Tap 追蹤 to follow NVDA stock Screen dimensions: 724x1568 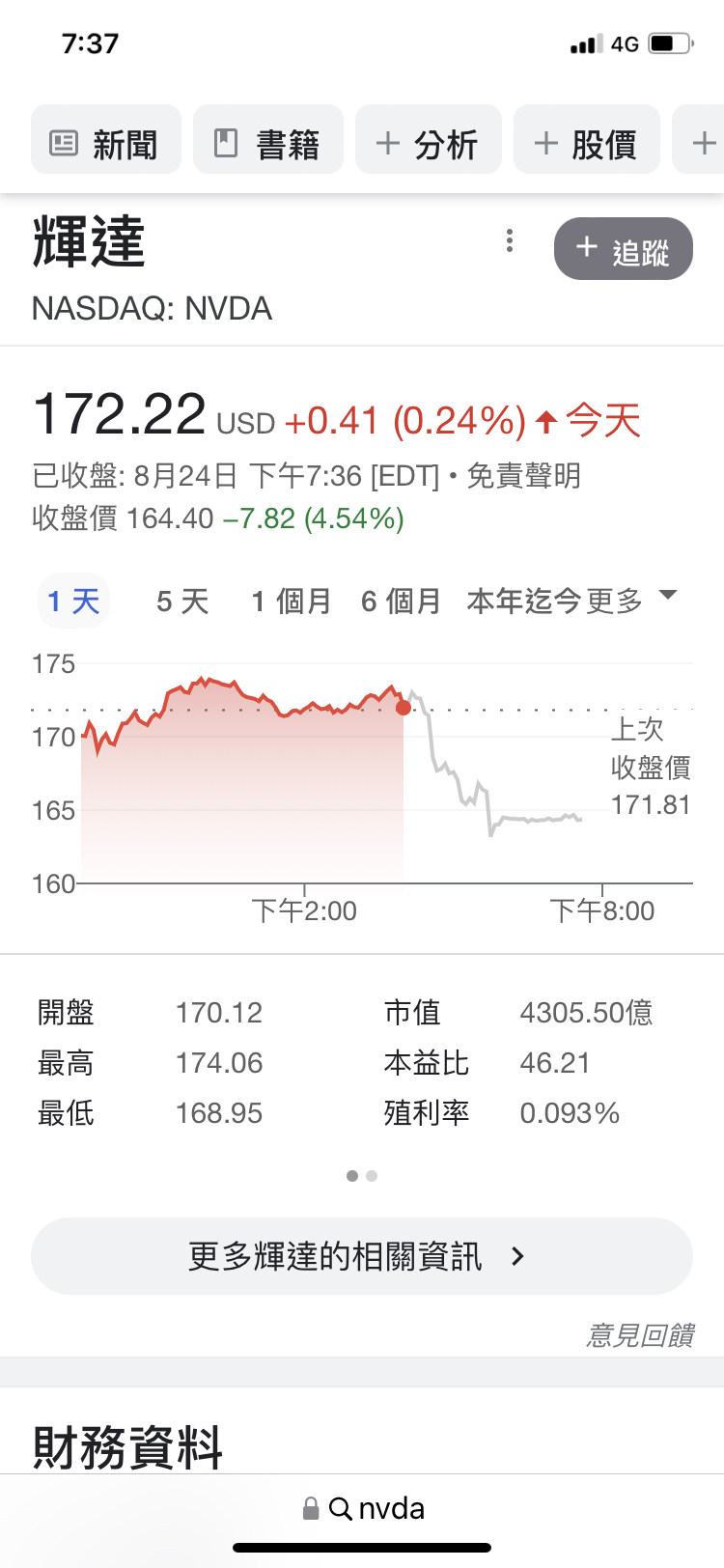pyautogui.click(x=623, y=248)
